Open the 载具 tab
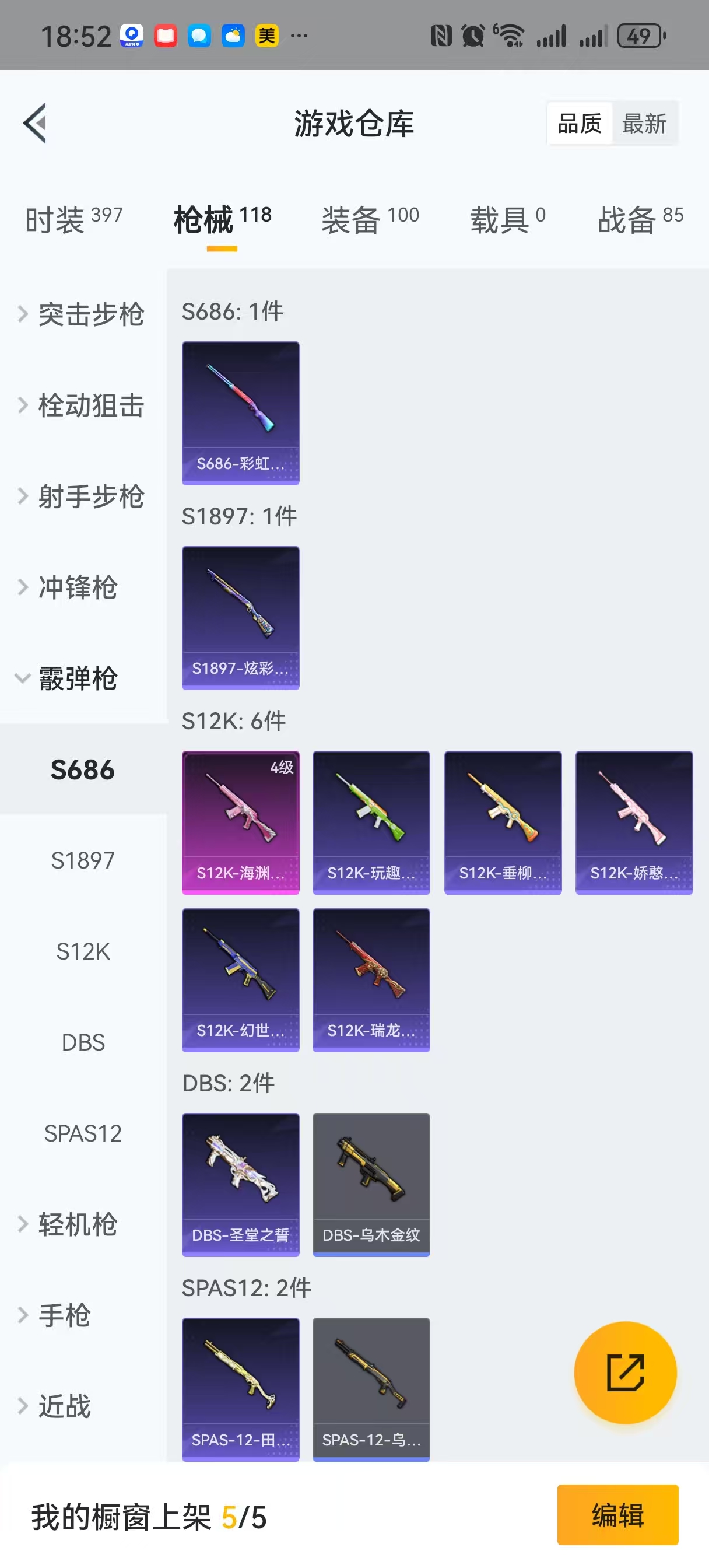Image resolution: width=709 pixels, height=1568 pixels. [507, 219]
